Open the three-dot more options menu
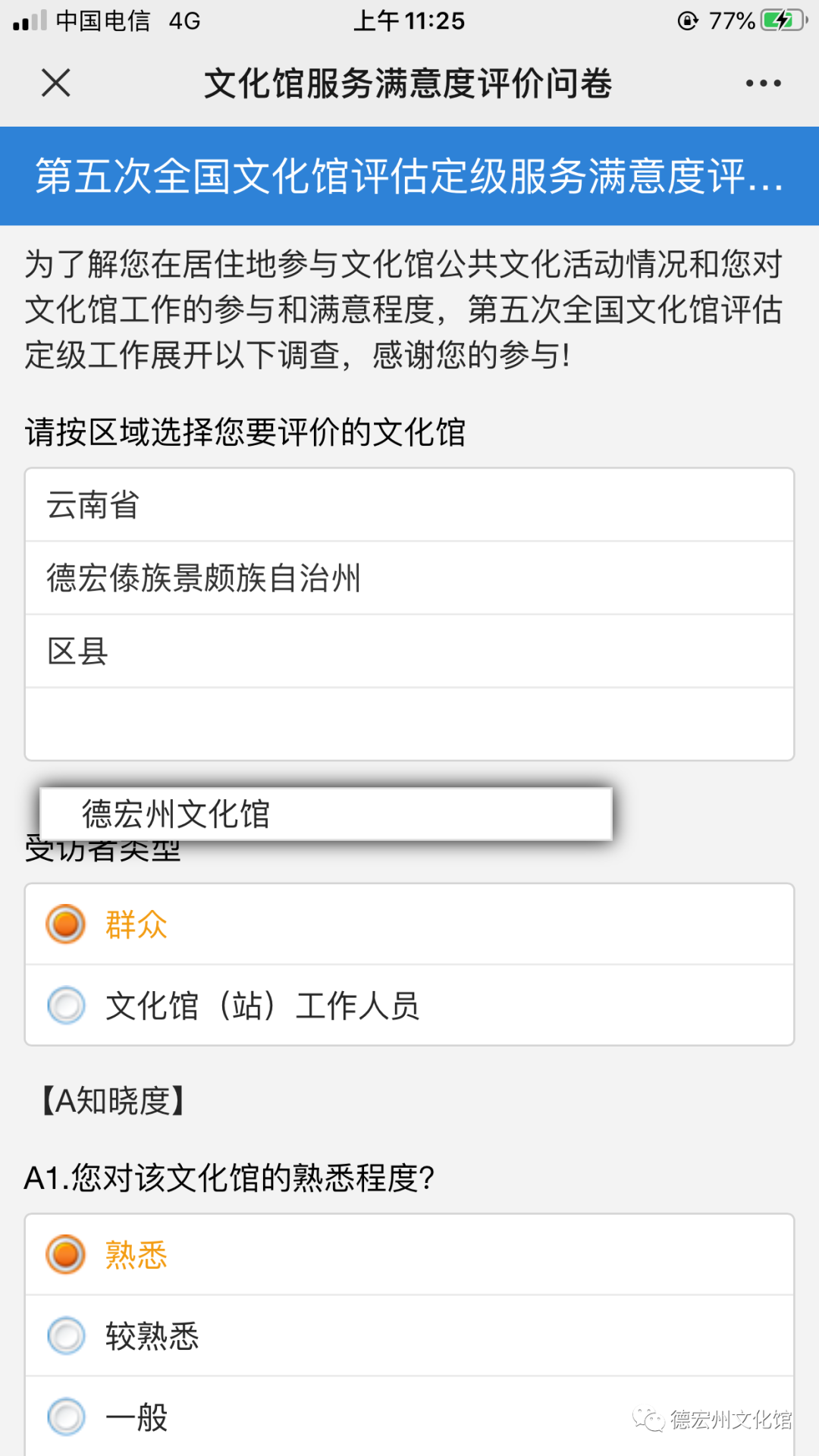 point(763,83)
